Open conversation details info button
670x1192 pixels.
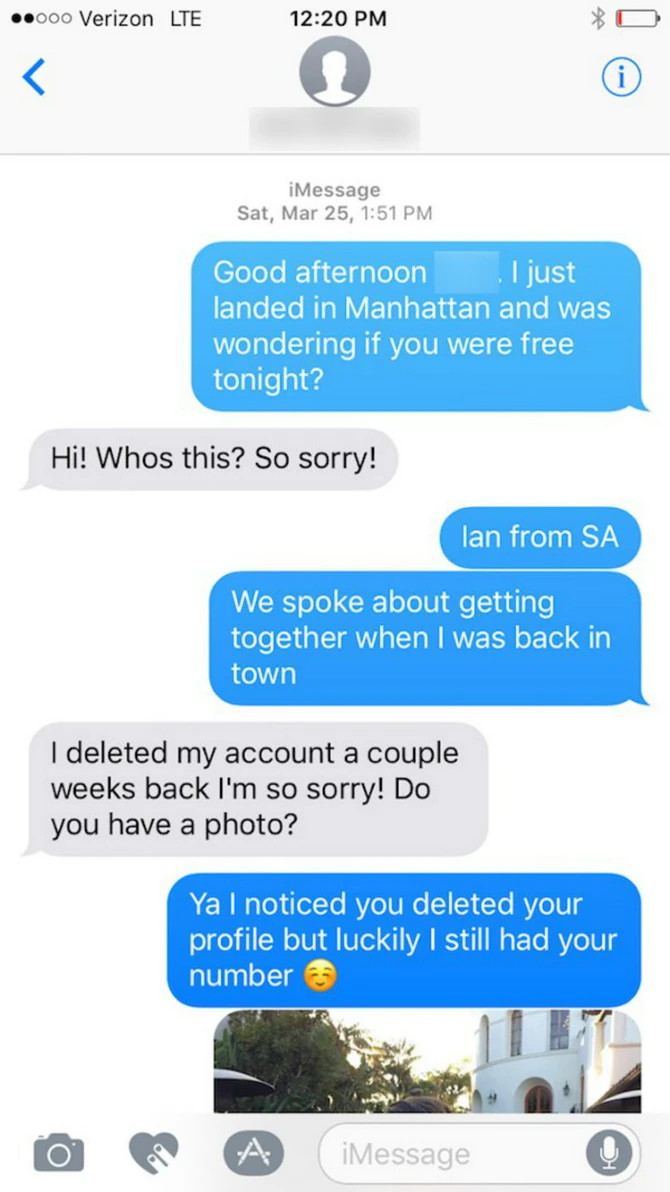[x=621, y=78]
